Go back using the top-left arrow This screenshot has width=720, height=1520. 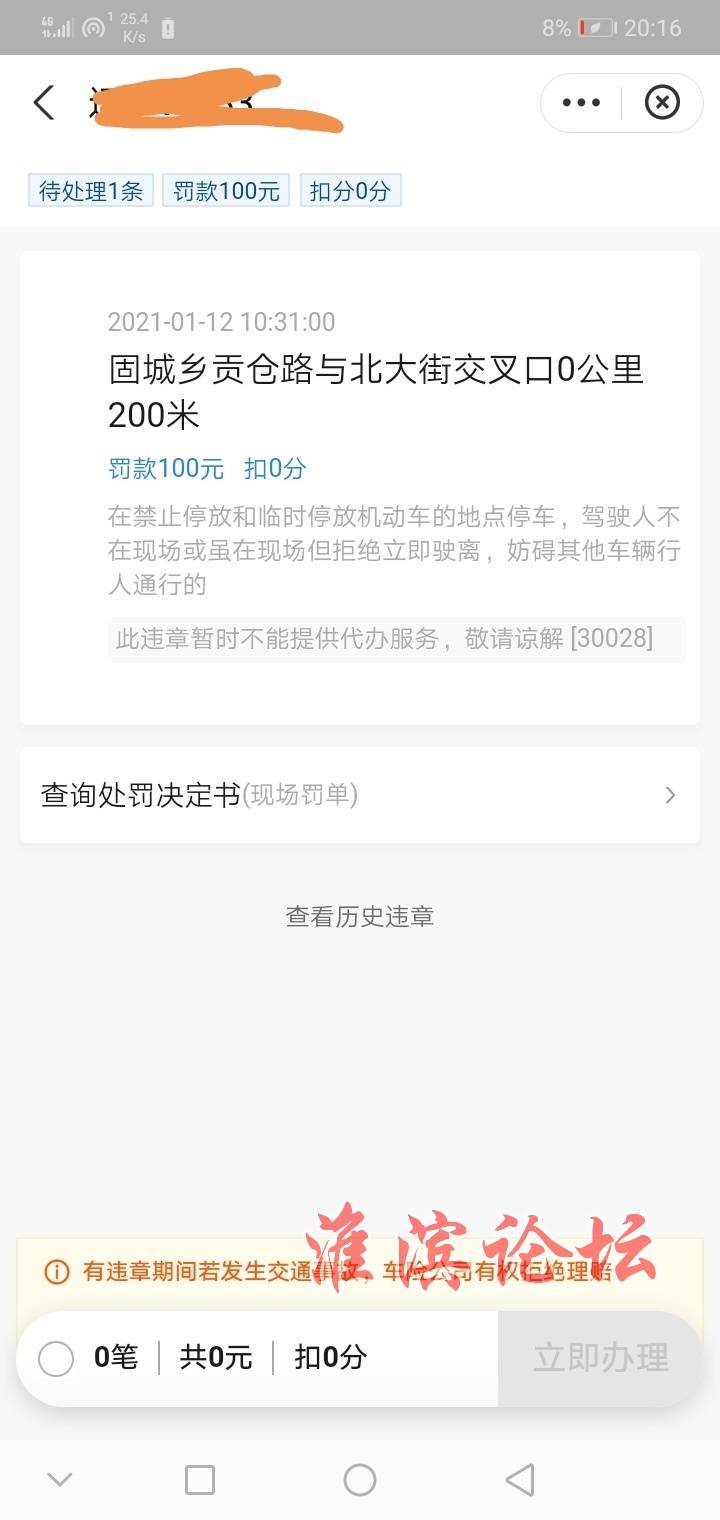click(x=44, y=103)
